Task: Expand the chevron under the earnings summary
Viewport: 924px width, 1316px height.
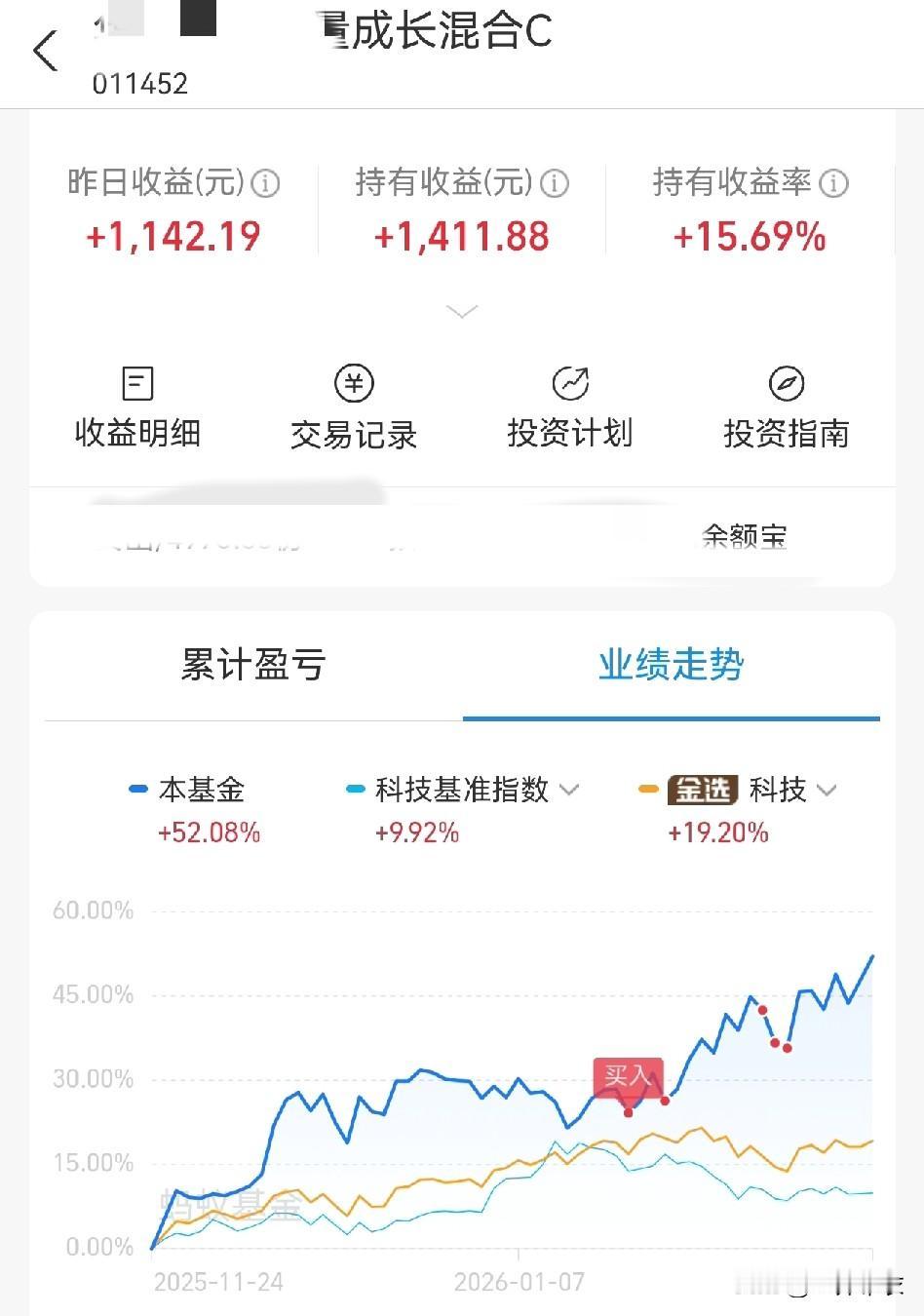Action: [461, 311]
